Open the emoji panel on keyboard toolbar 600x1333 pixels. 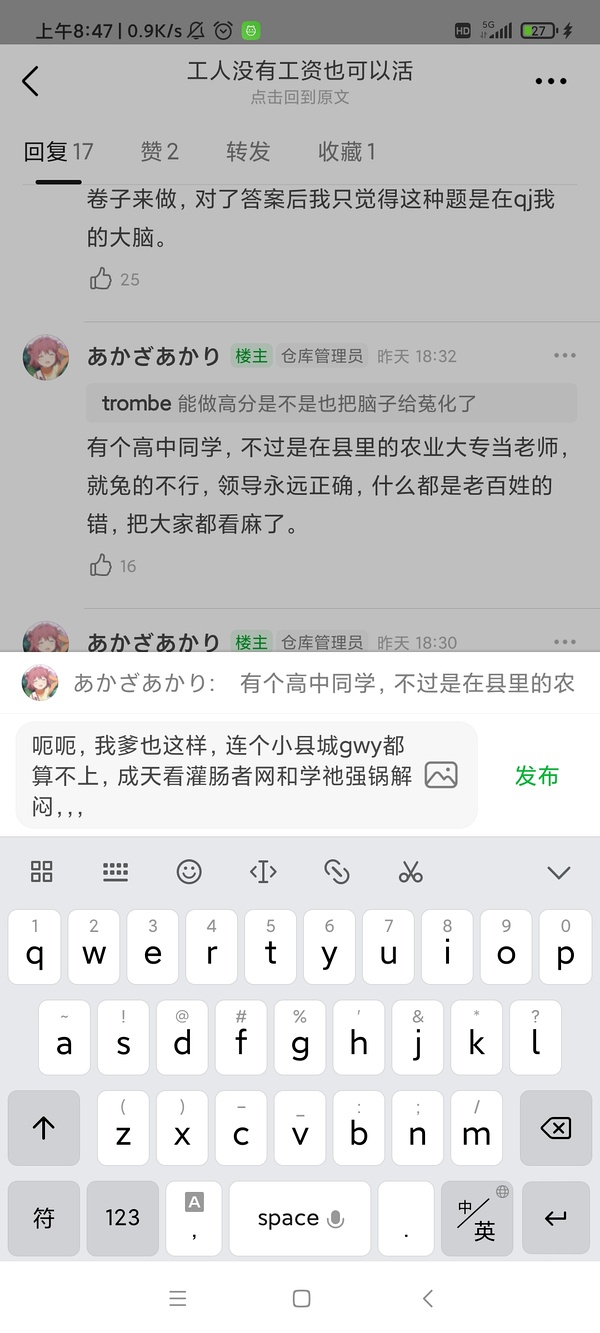(x=189, y=872)
